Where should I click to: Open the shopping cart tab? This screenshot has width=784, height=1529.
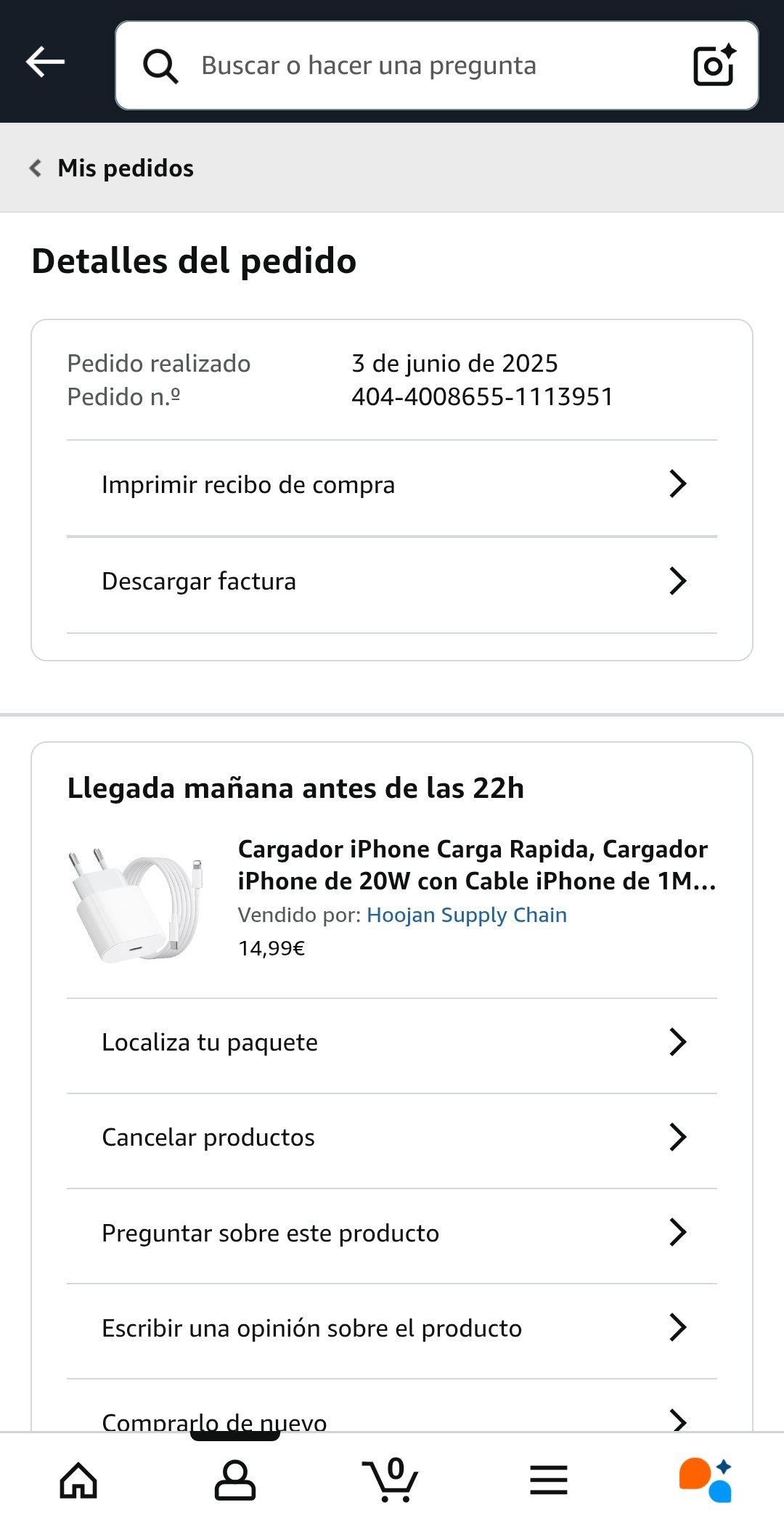tap(391, 1480)
